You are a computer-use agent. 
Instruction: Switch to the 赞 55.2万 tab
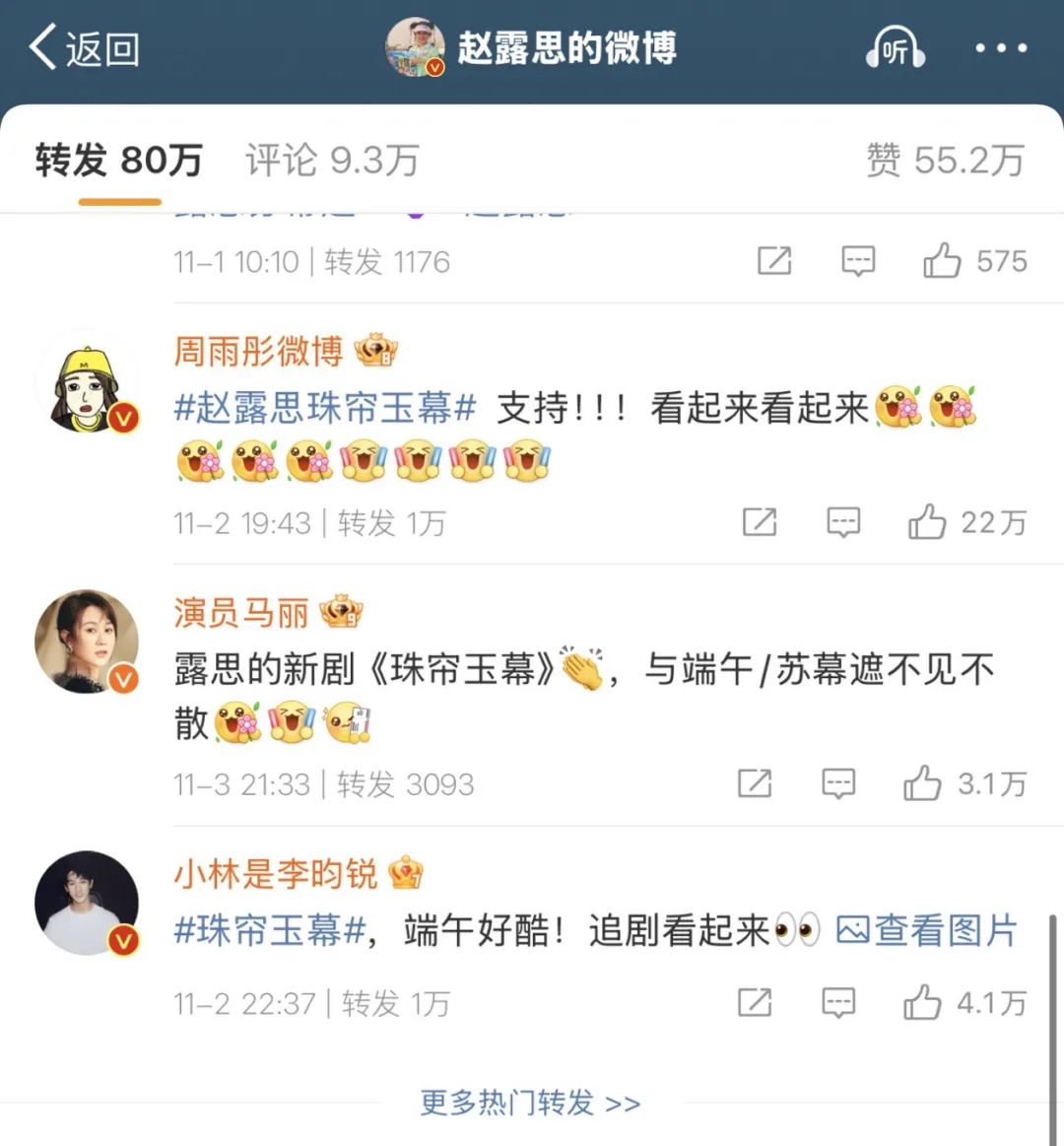[x=945, y=160]
